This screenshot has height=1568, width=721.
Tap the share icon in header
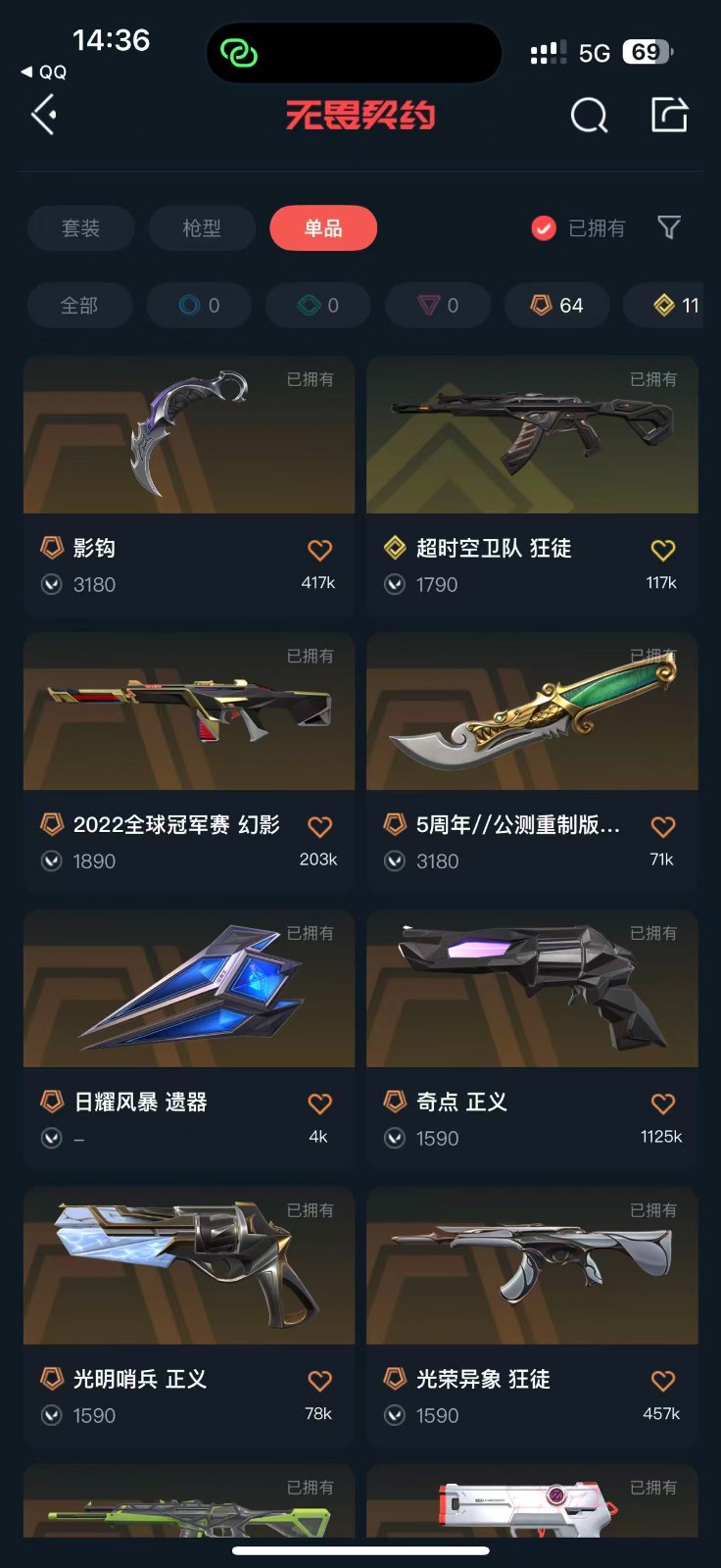click(670, 115)
